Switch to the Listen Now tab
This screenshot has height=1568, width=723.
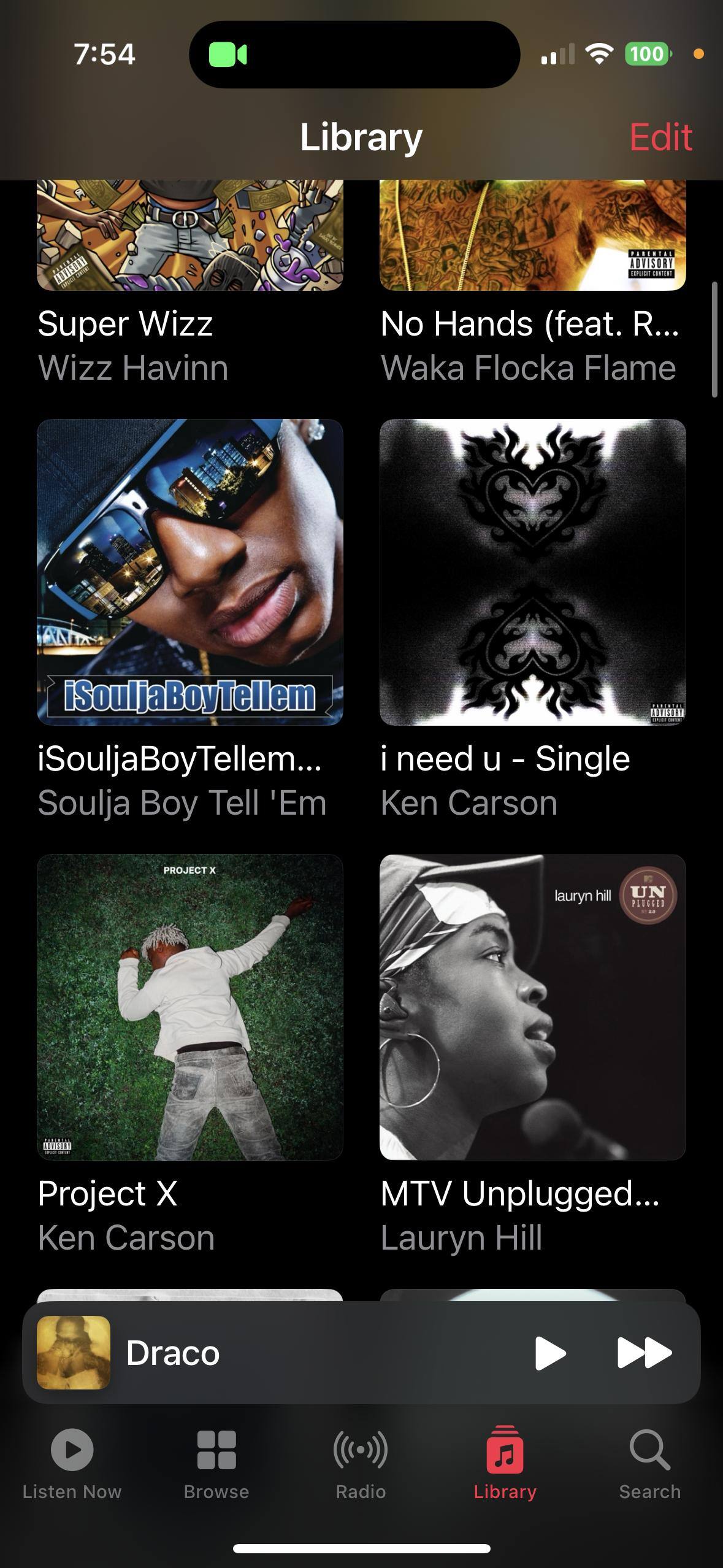[x=72, y=1464]
